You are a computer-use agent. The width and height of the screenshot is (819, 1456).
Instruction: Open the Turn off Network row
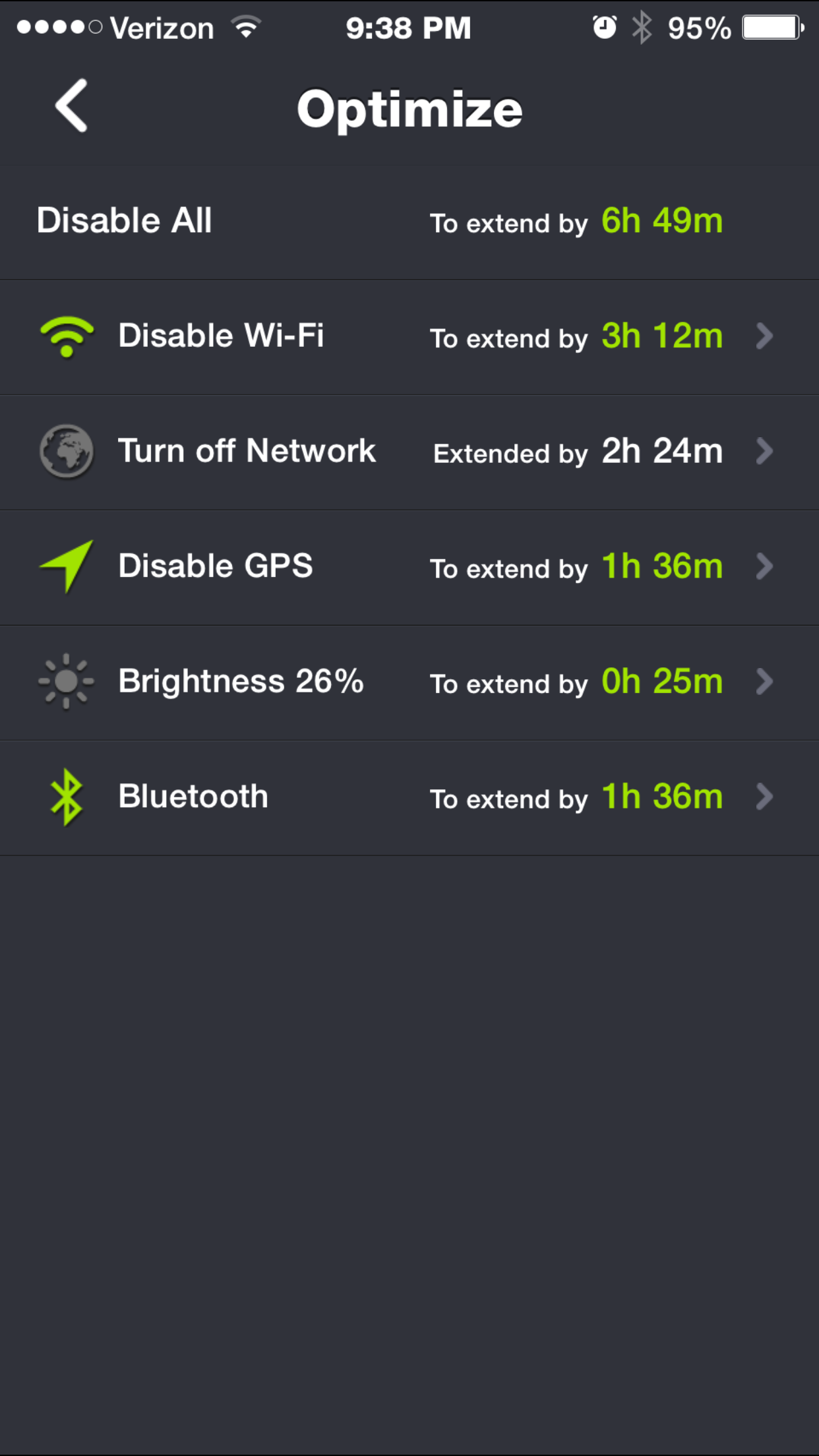pyautogui.click(x=409, y=452)
